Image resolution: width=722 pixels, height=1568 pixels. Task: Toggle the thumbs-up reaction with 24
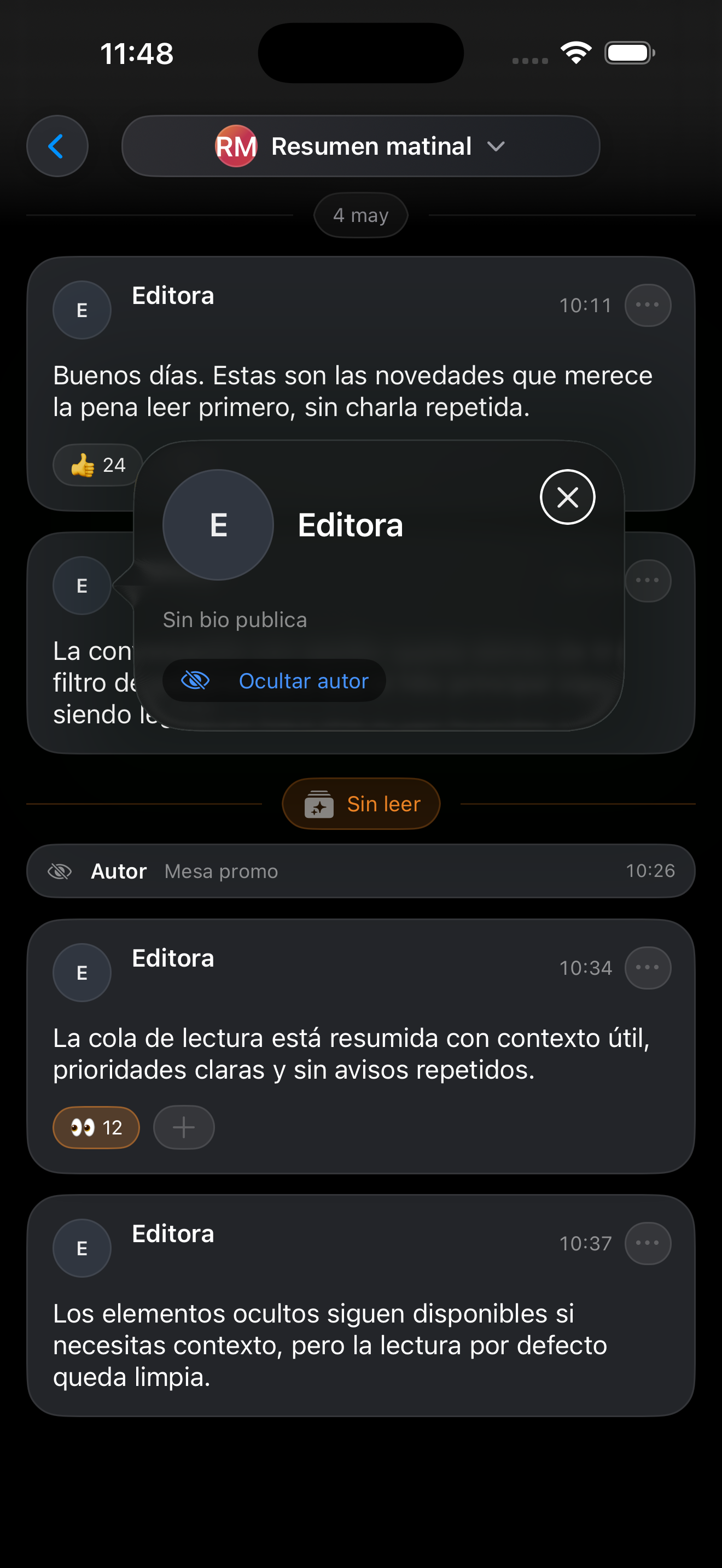[x=97, y=465]
